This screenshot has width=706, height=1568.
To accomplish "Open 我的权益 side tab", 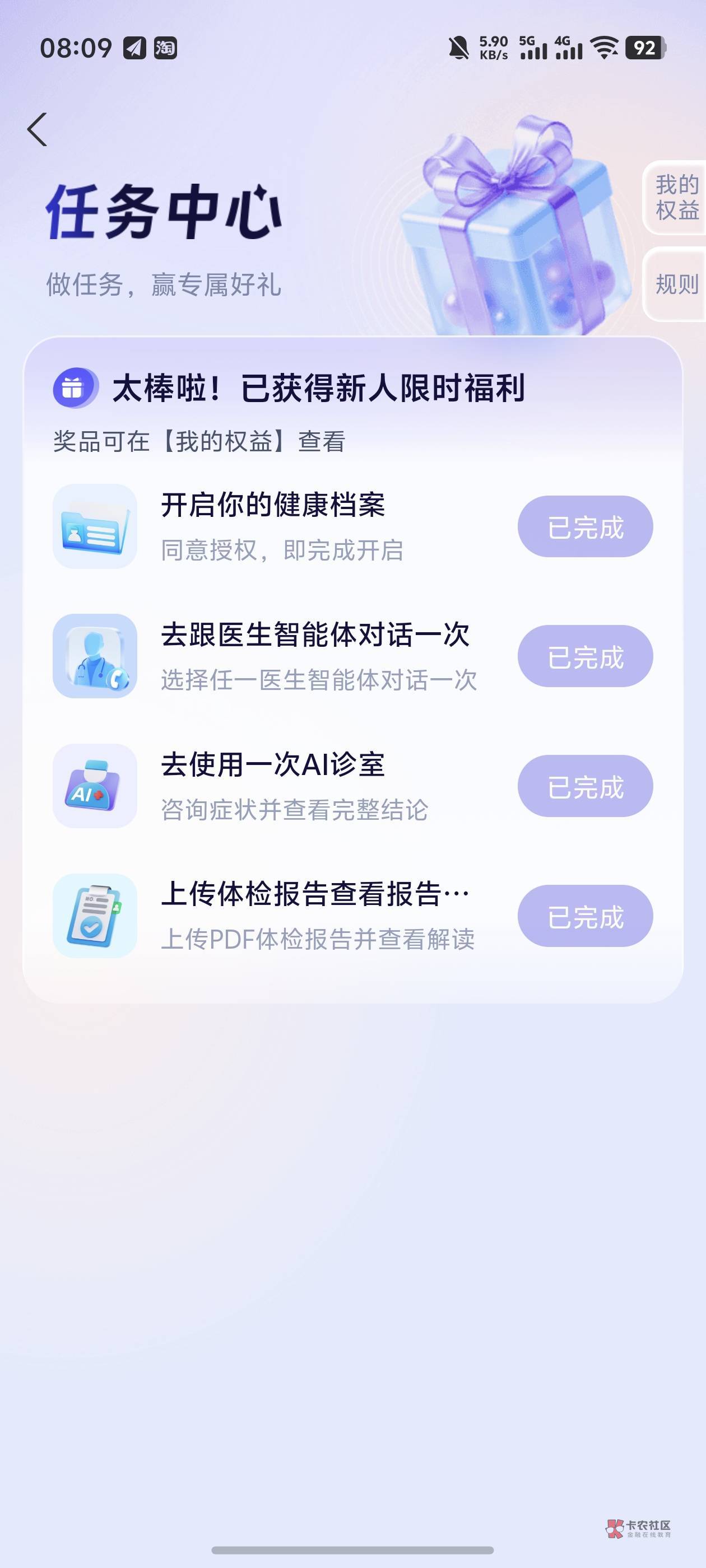I will 675,197.
